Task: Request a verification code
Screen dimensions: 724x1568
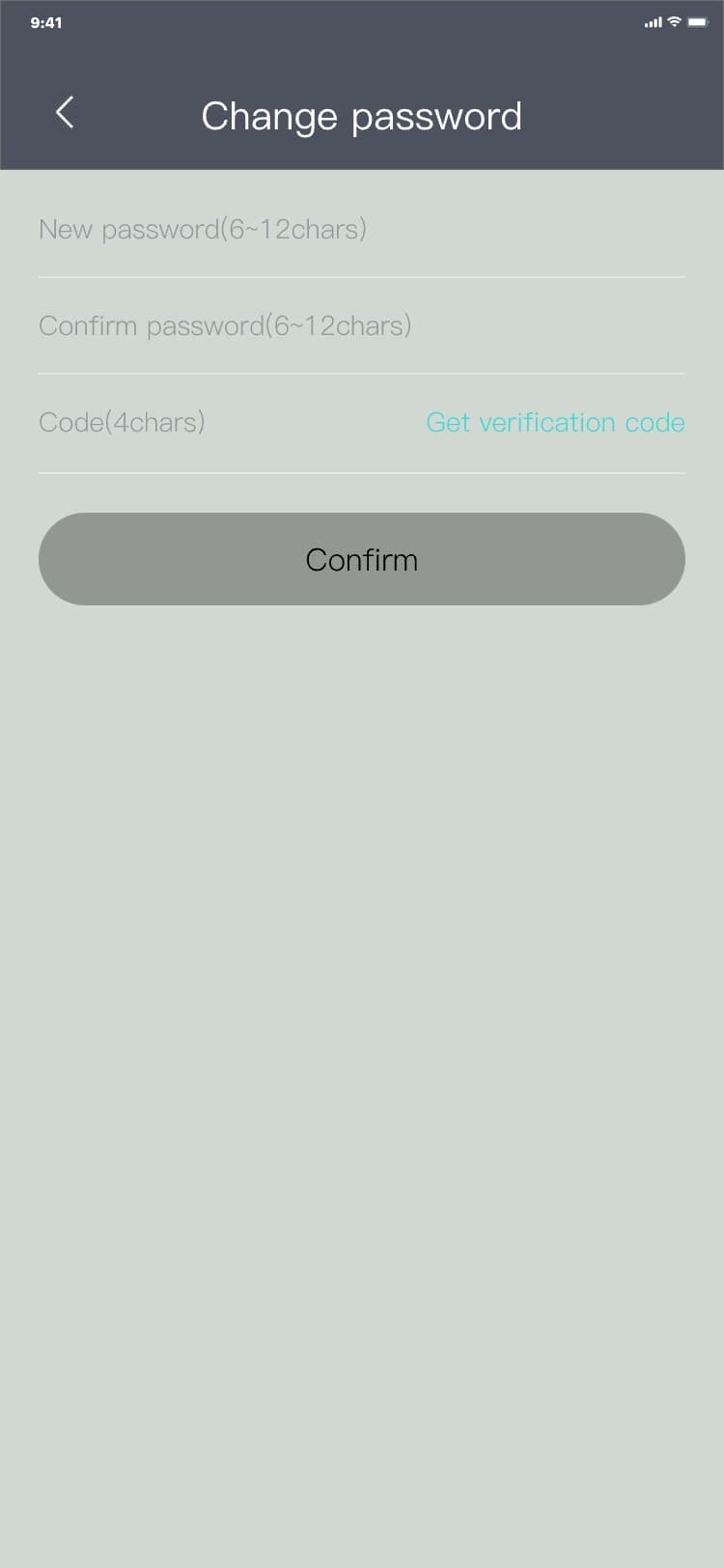Action: pyautogui.click(x=555, y=423)
